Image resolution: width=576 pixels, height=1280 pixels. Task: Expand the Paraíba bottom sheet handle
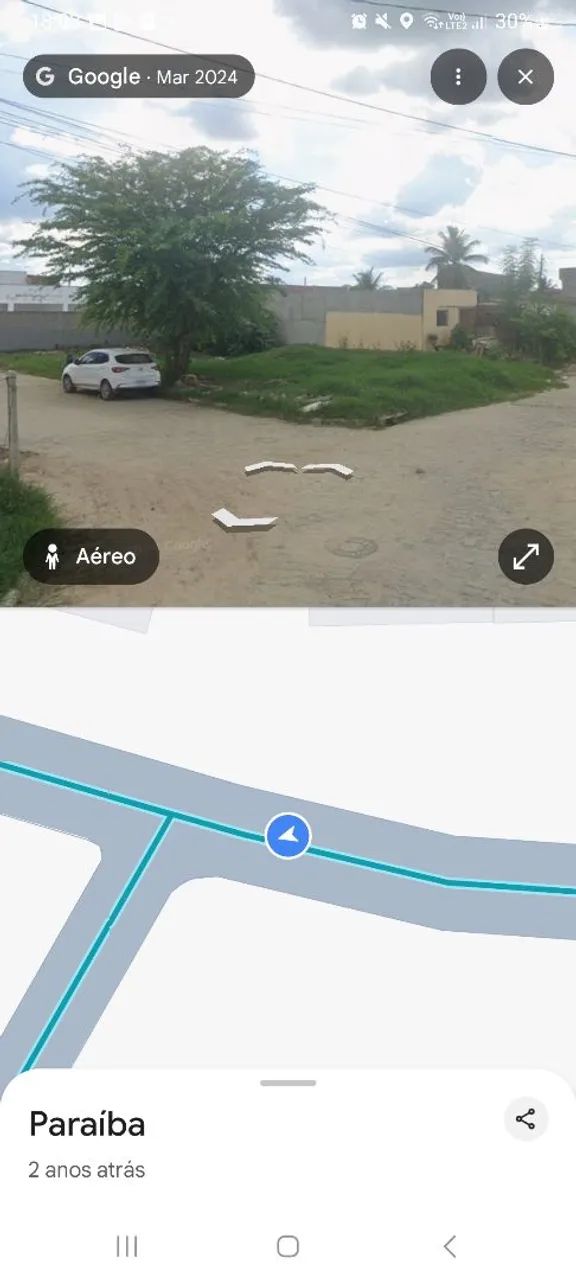pyautogui.click(x=288, y=1083)
